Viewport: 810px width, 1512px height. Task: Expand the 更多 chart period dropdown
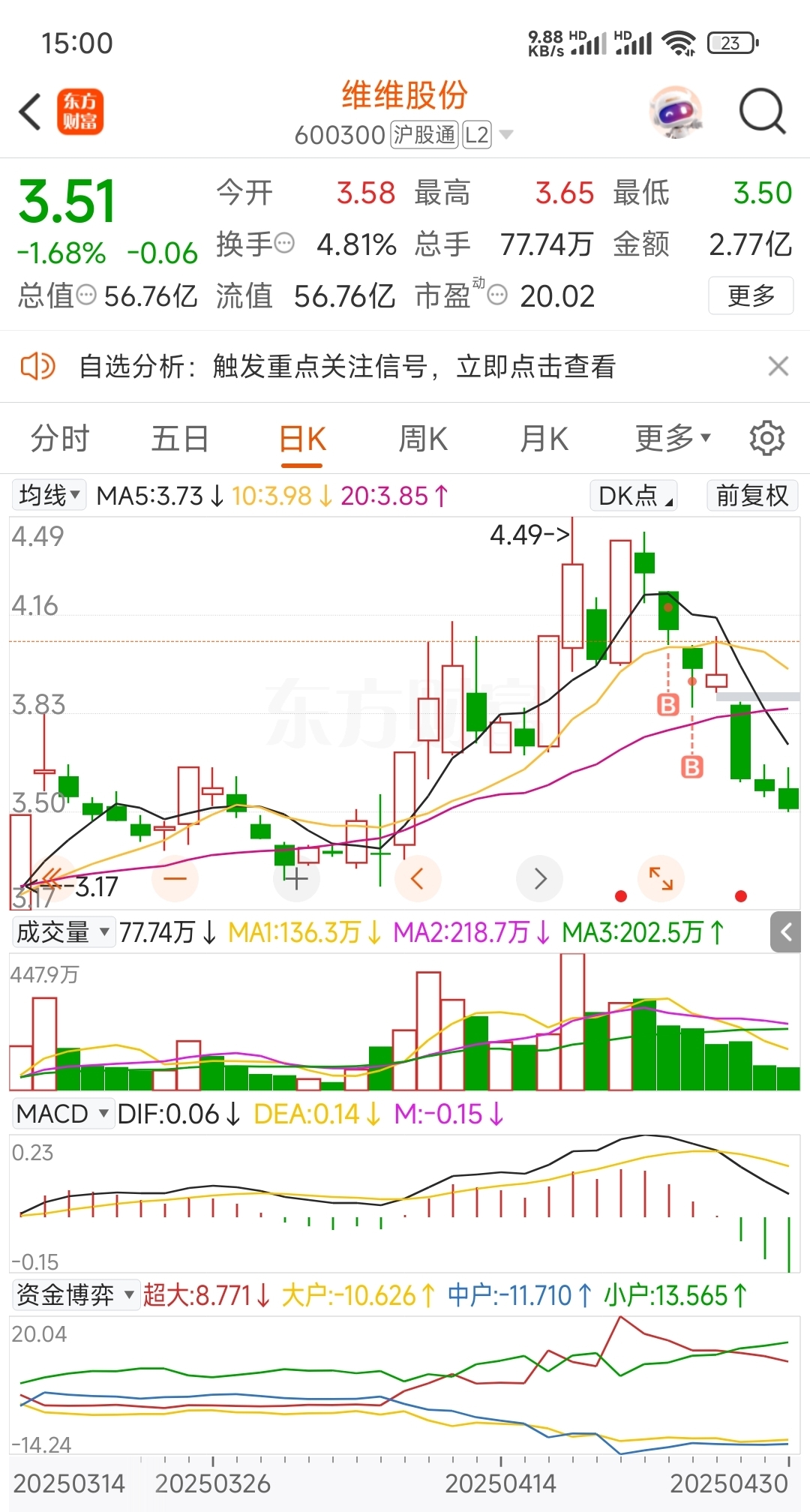pyautogui.click(x=672, y=439)
